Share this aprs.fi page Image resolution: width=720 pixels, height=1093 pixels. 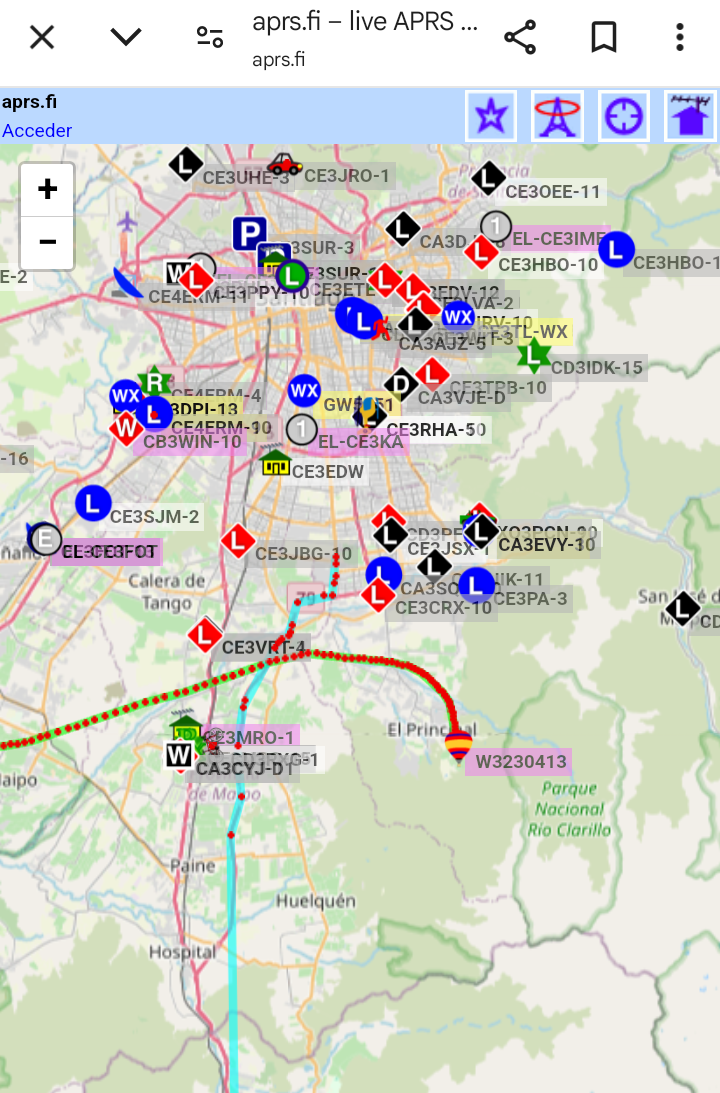pyautogui.click(x=520, y=38)
